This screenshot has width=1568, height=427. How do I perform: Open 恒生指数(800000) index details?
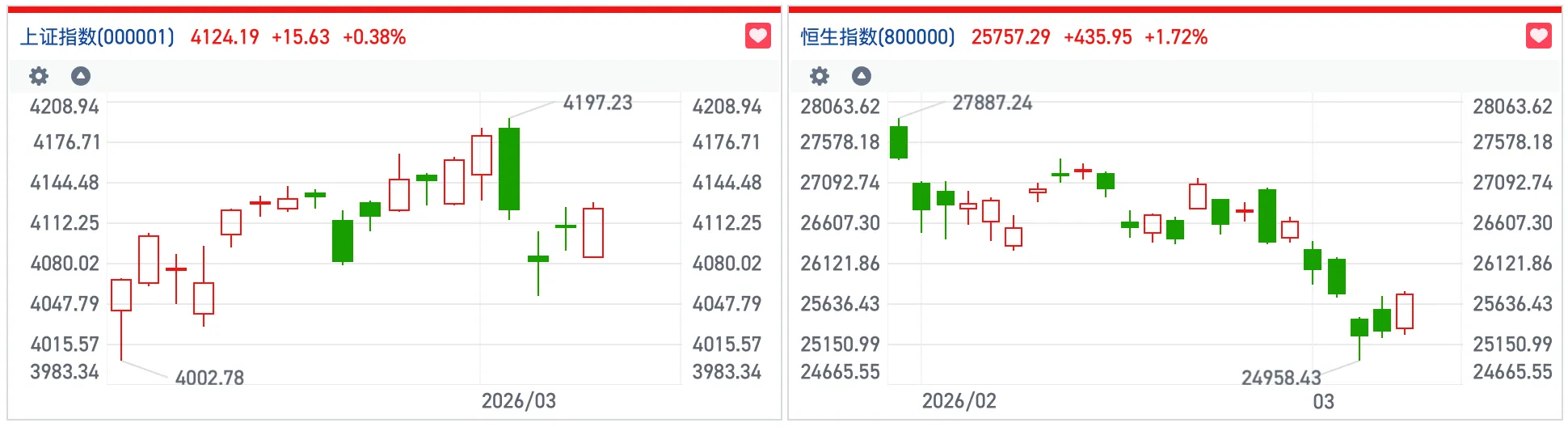point(878,37)
